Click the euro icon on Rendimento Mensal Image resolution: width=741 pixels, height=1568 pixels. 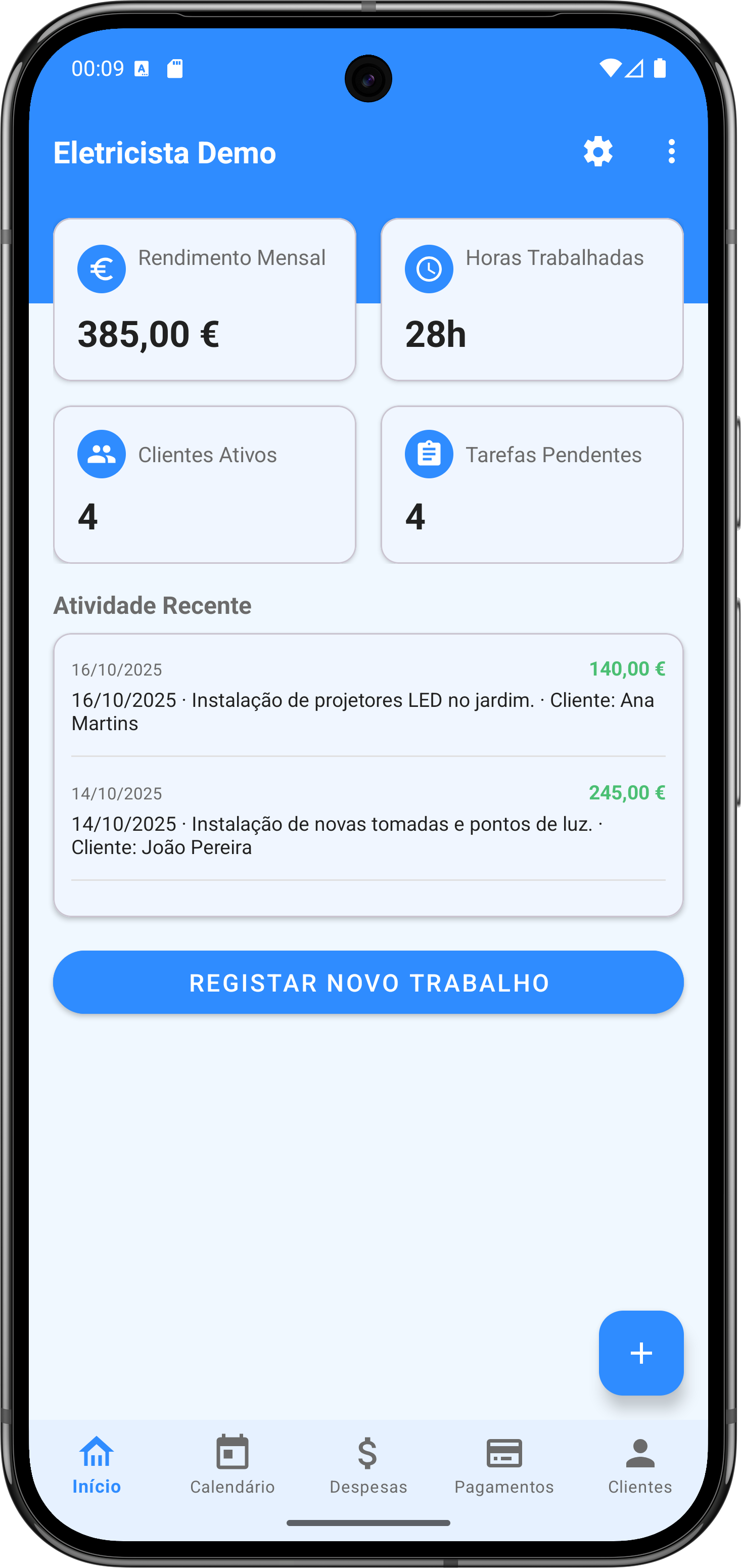click(x=101, y=268)
